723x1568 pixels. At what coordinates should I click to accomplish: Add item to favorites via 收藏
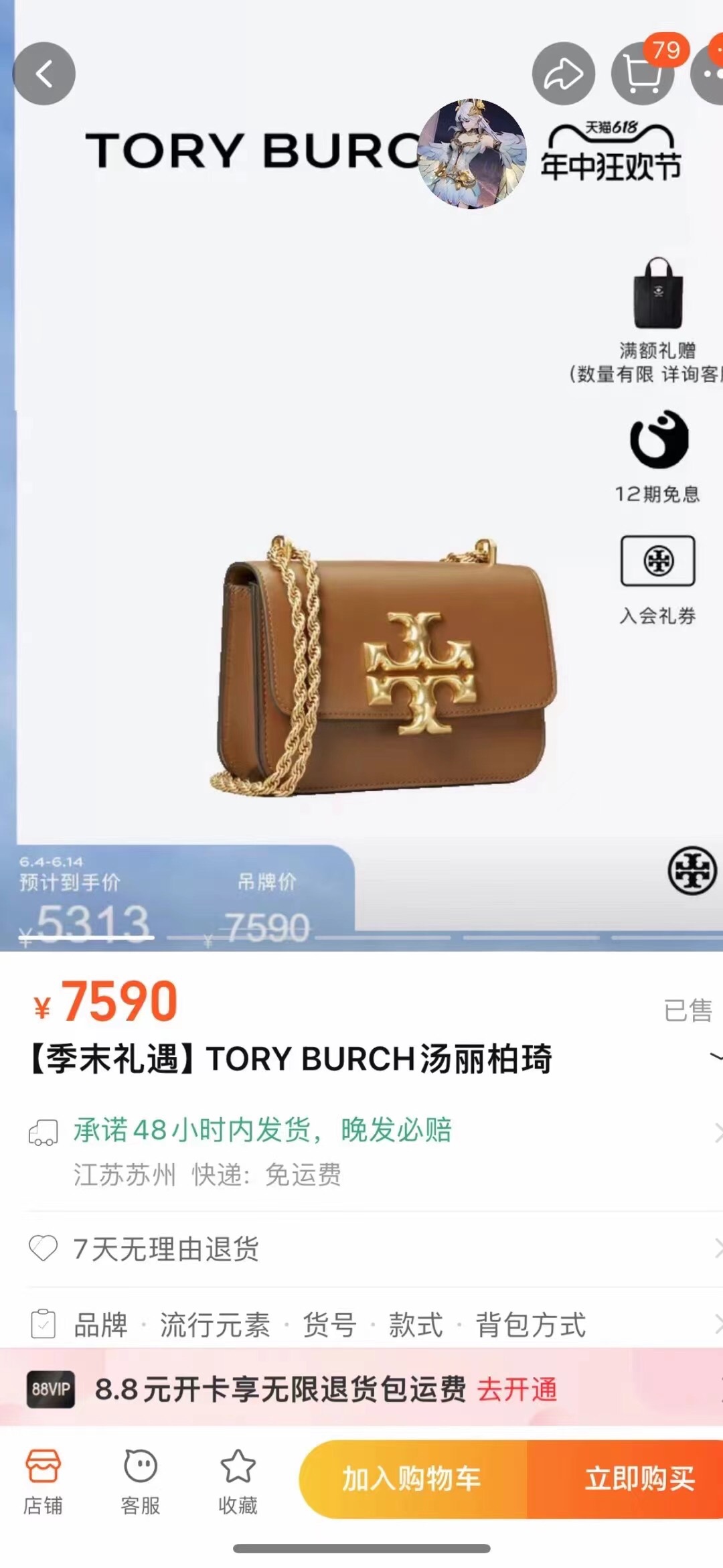click(238, 1481)
